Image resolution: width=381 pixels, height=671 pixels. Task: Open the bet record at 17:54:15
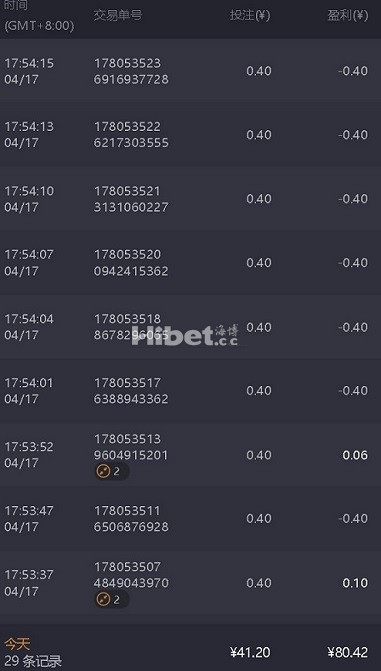[190, 71]
